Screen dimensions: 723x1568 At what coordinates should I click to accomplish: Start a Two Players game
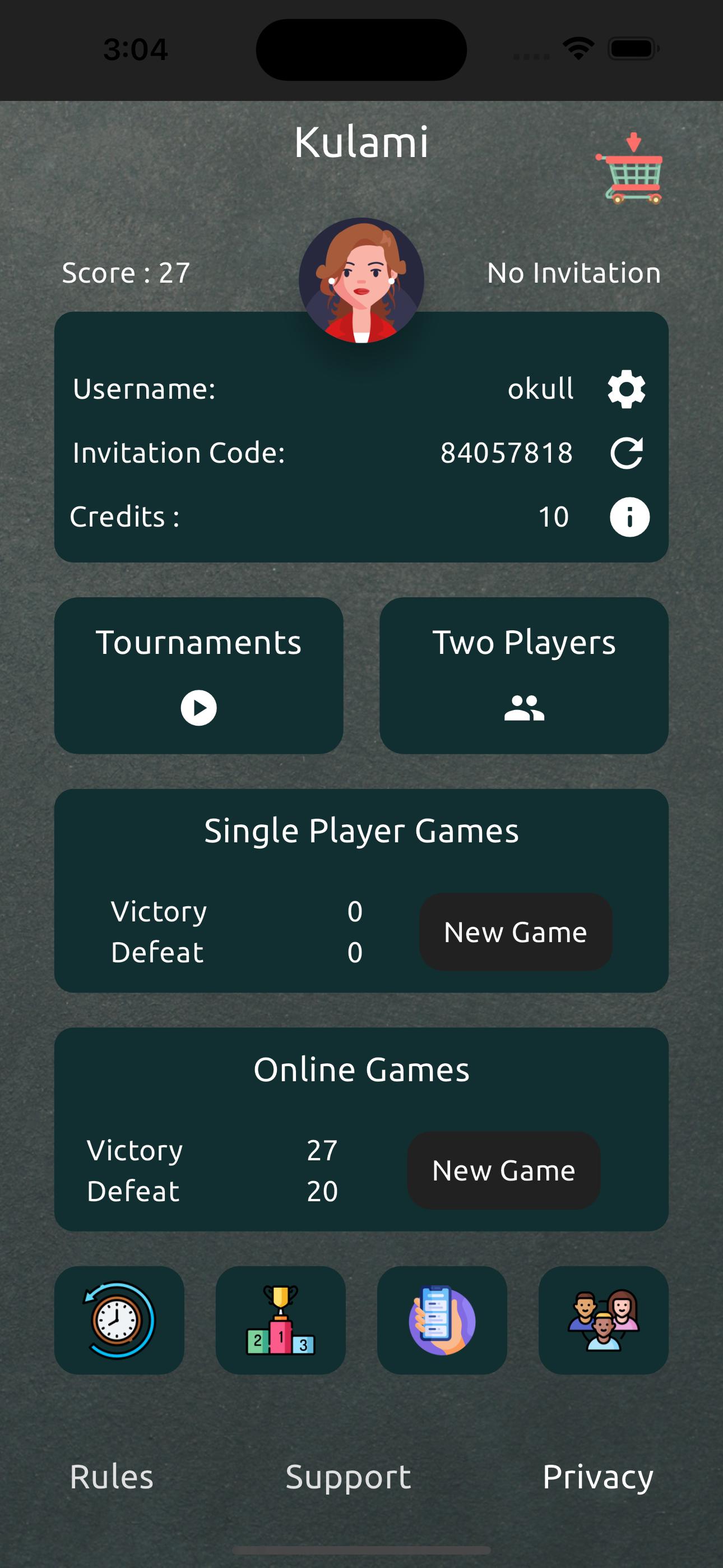tap(523, 675)
